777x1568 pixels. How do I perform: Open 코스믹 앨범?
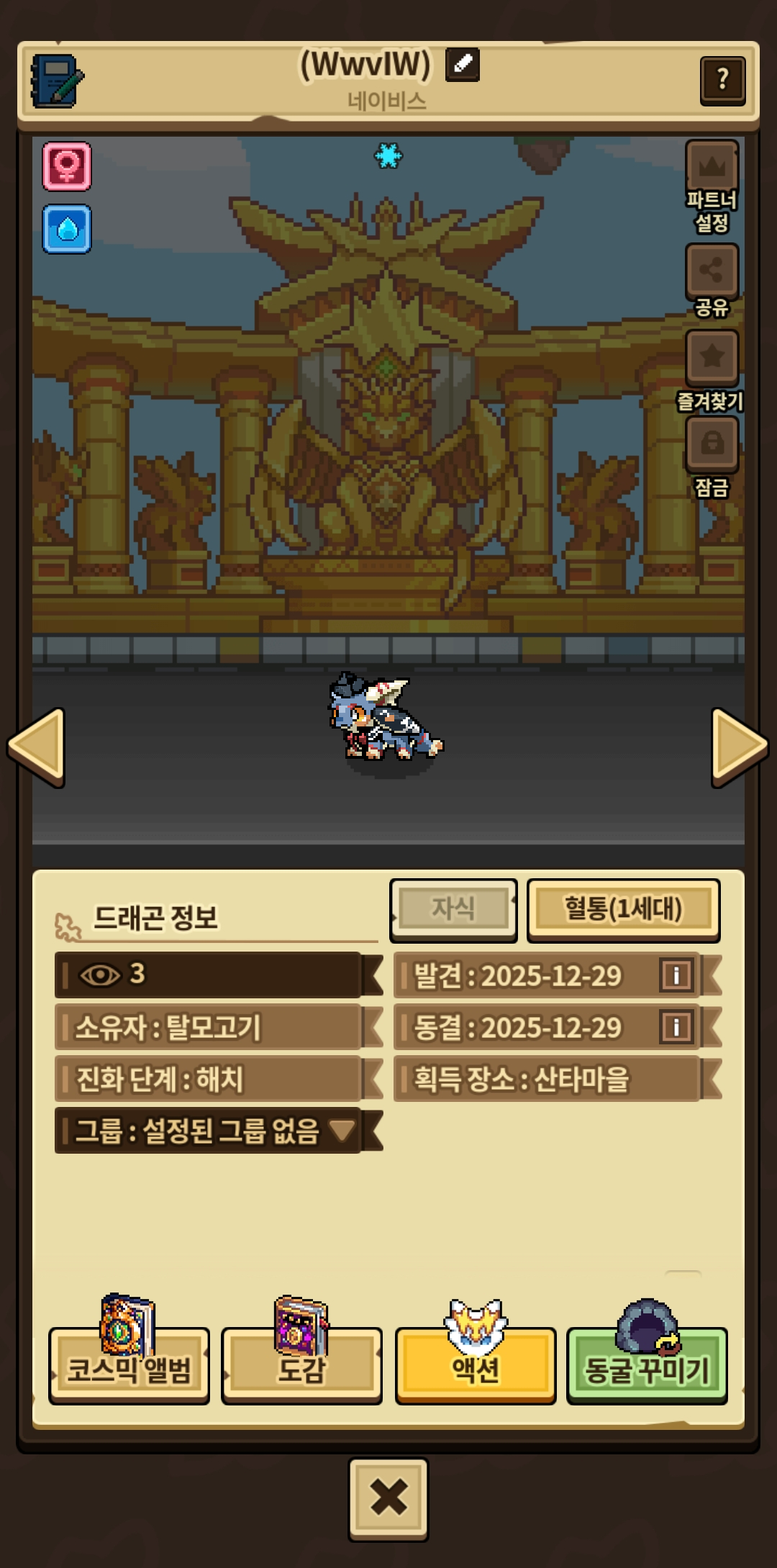click(129, 1367)
